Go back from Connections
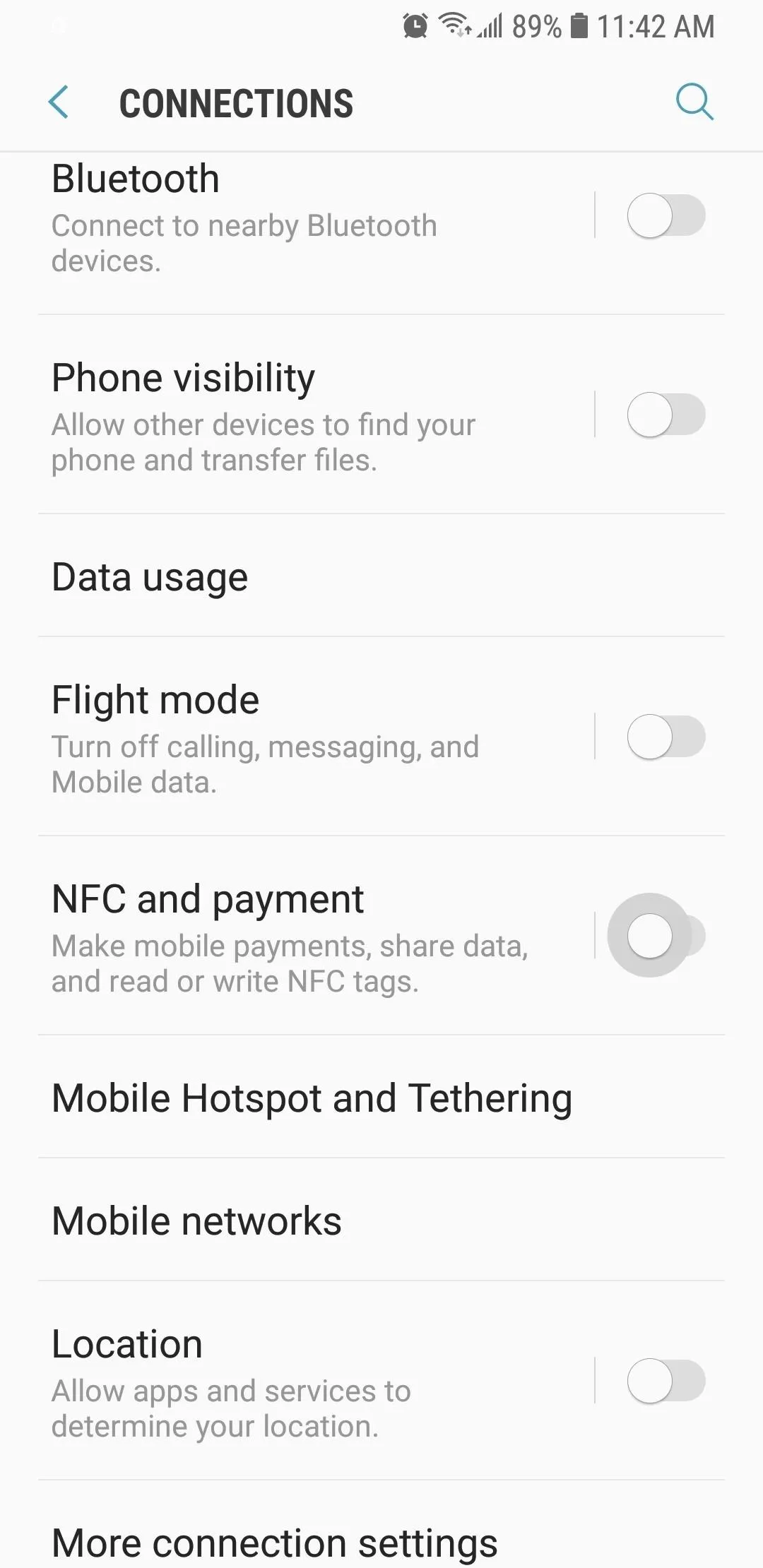 [59, 102]
